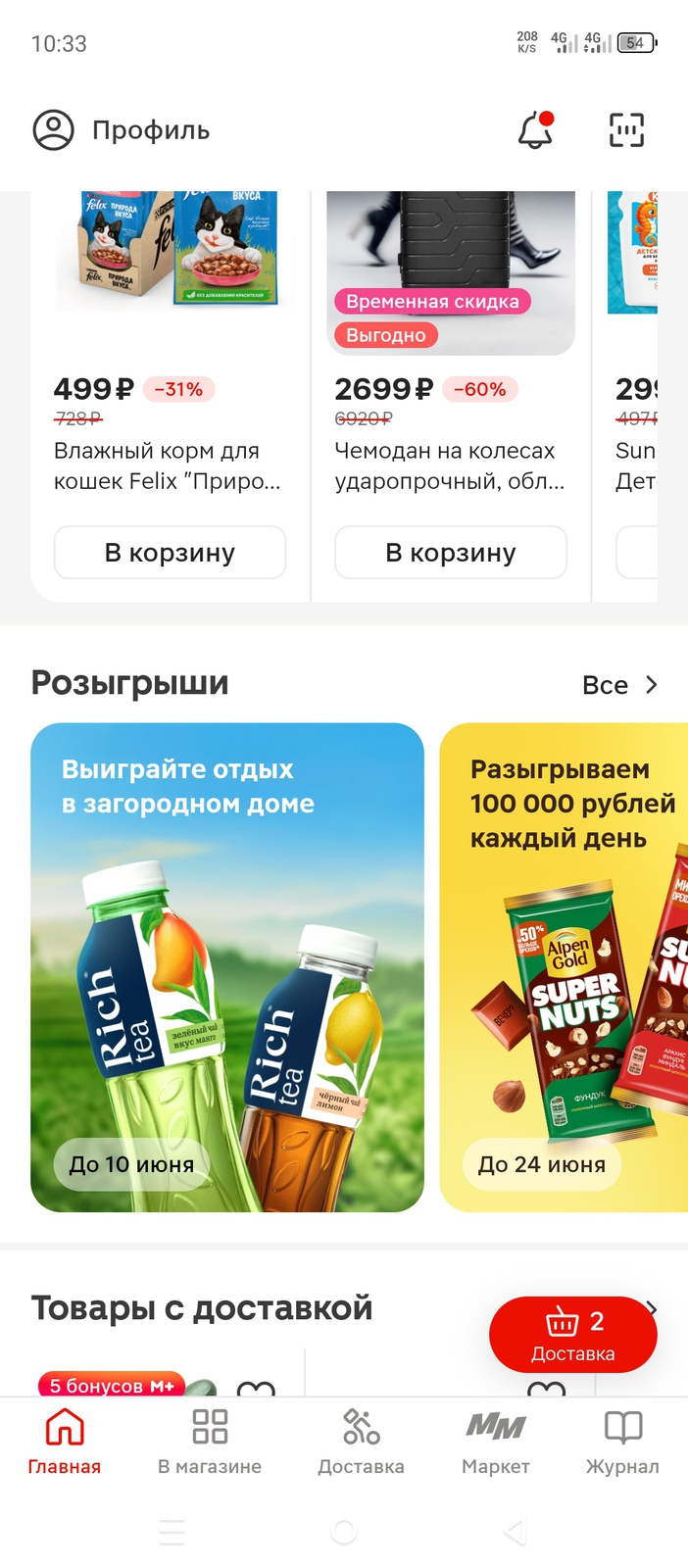Switch to the Доставка tab
The height and width of the screenshot is (1568, 688).
tap(361, 1441)
